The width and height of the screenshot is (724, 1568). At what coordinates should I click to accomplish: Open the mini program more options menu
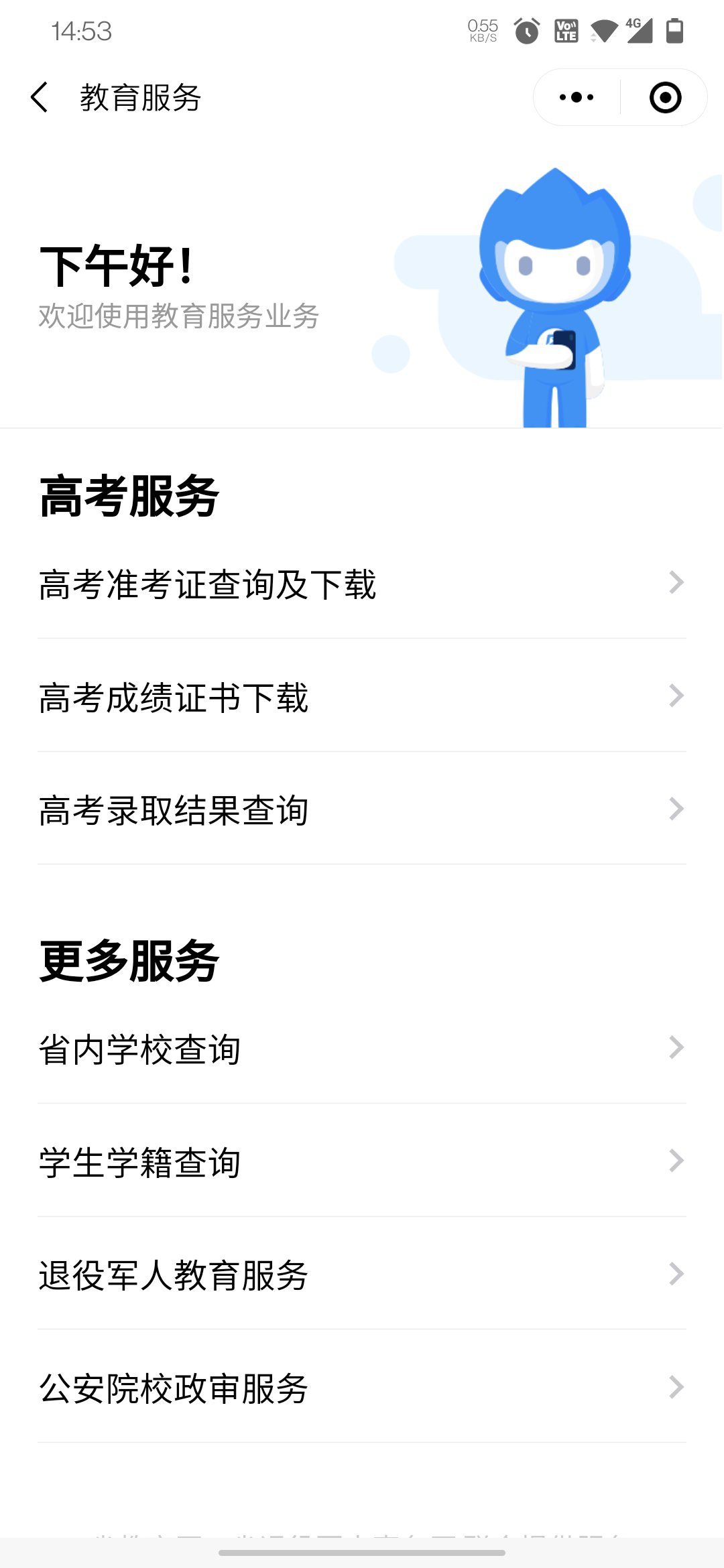(577, 98)
